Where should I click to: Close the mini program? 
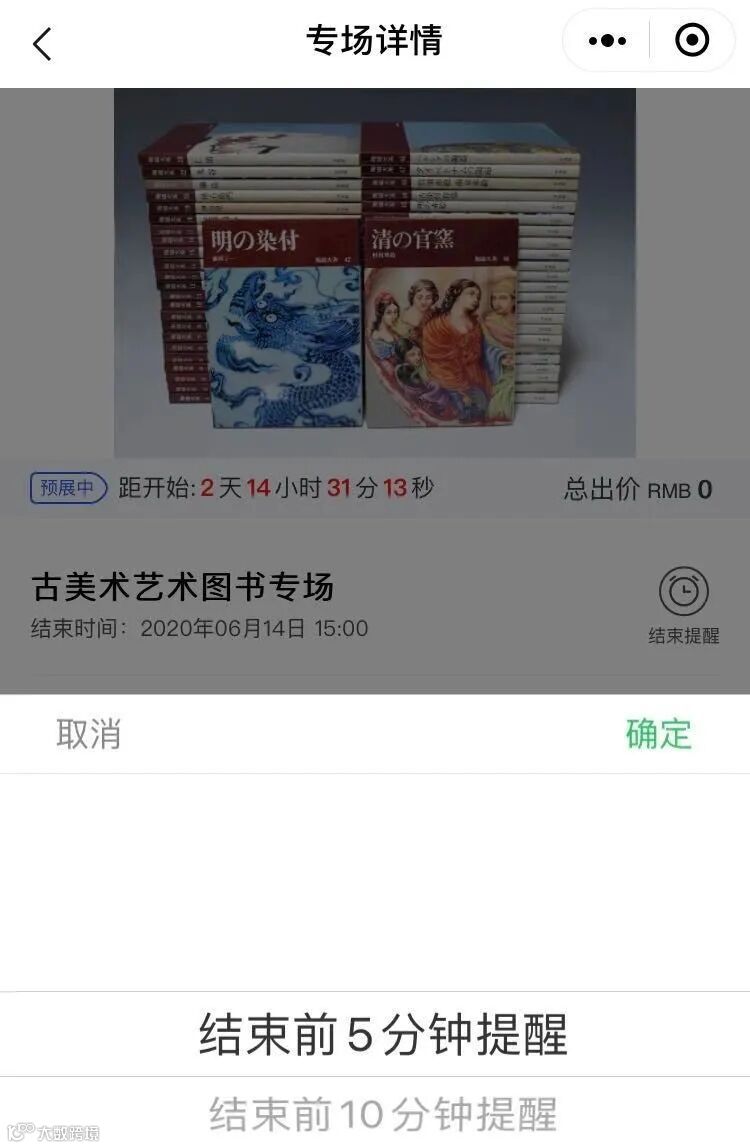(x=692, y=41)
